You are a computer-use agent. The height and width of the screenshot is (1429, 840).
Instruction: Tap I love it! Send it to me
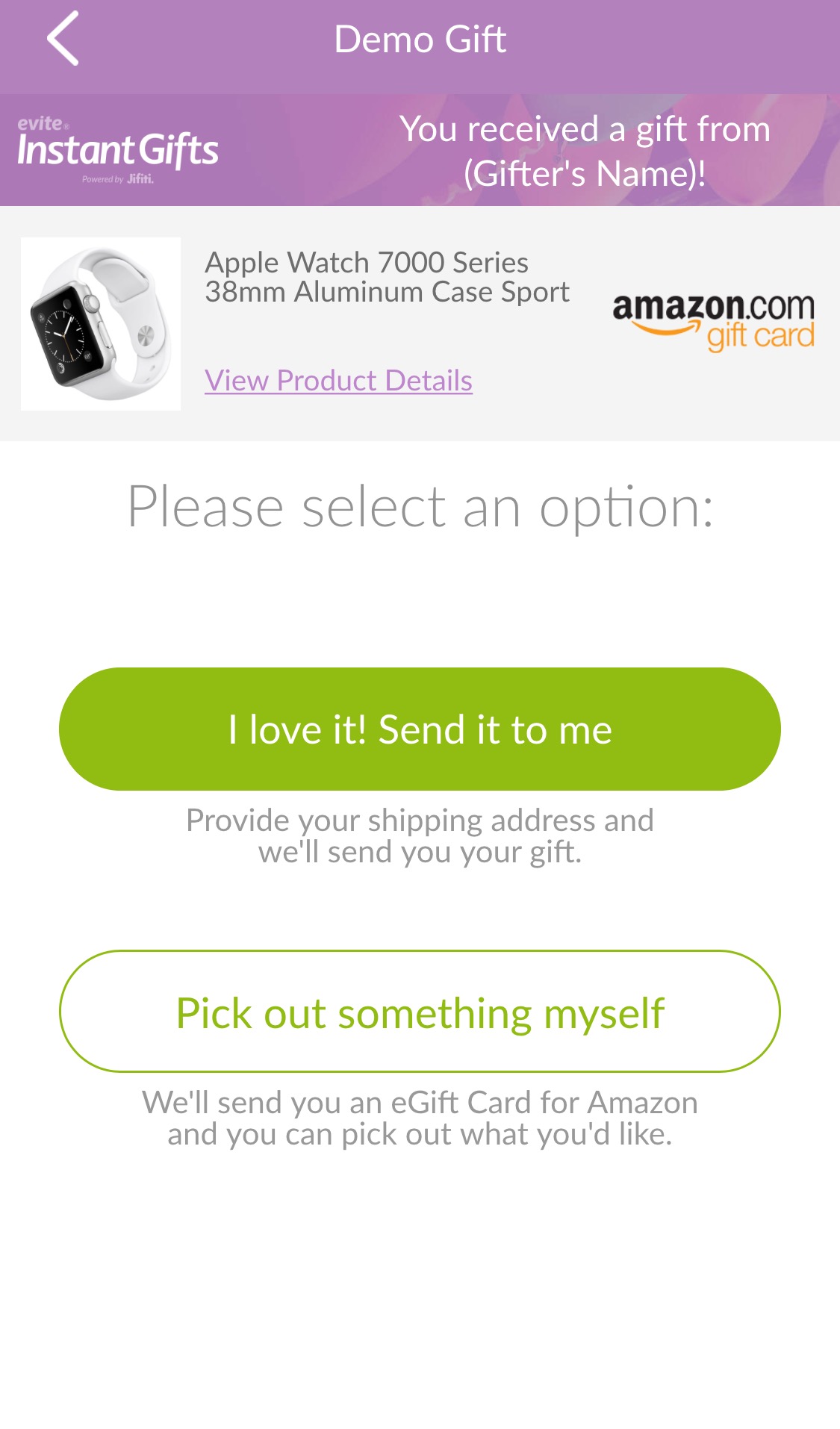[420, 729]
